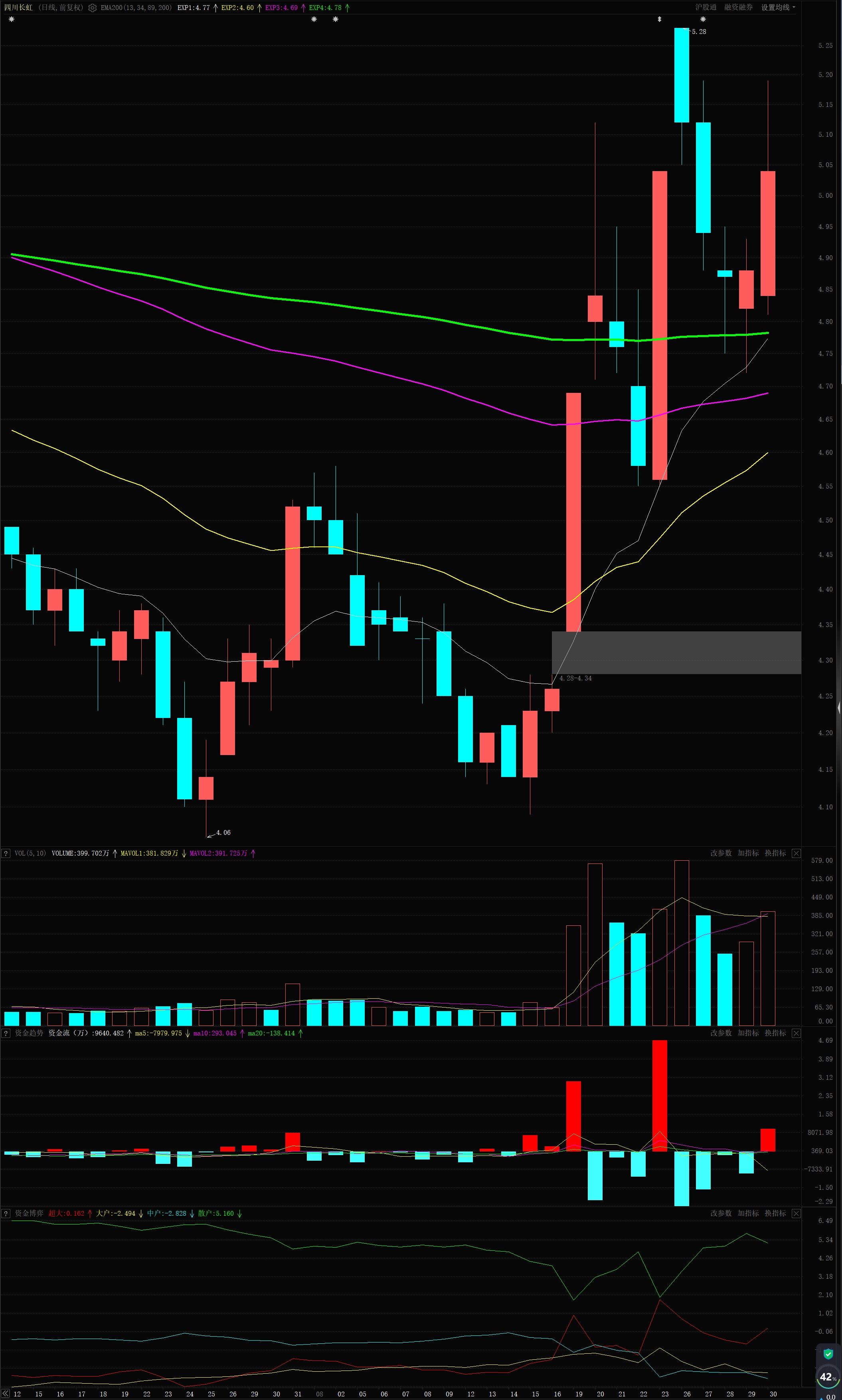Tap the 融资融券 label
This screenshot has width=842, height=1400.
pyautogui.click(x=738, y=7)
